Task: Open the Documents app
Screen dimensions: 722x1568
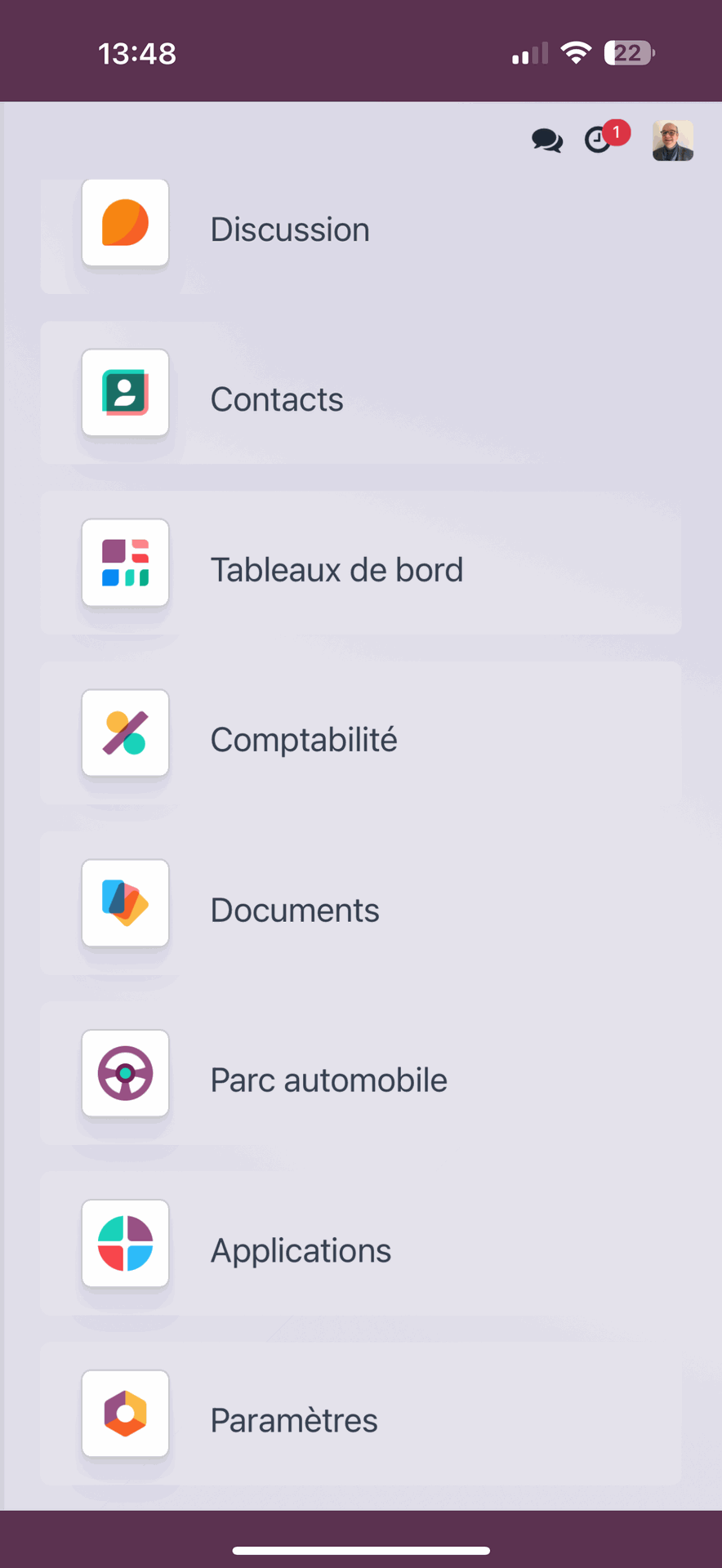Action: pos(125,903)
